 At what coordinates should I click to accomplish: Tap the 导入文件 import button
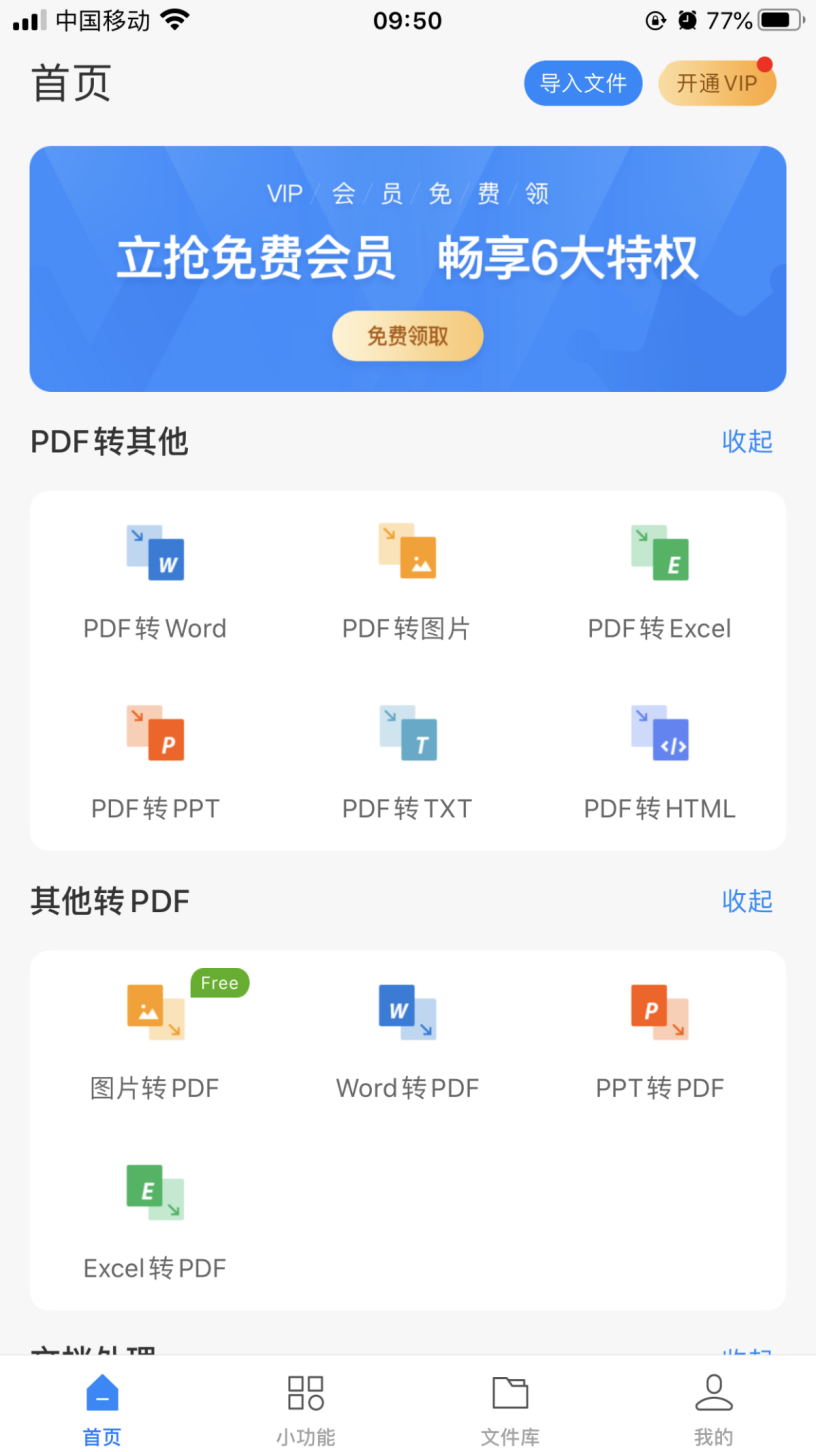coord(583,83)
